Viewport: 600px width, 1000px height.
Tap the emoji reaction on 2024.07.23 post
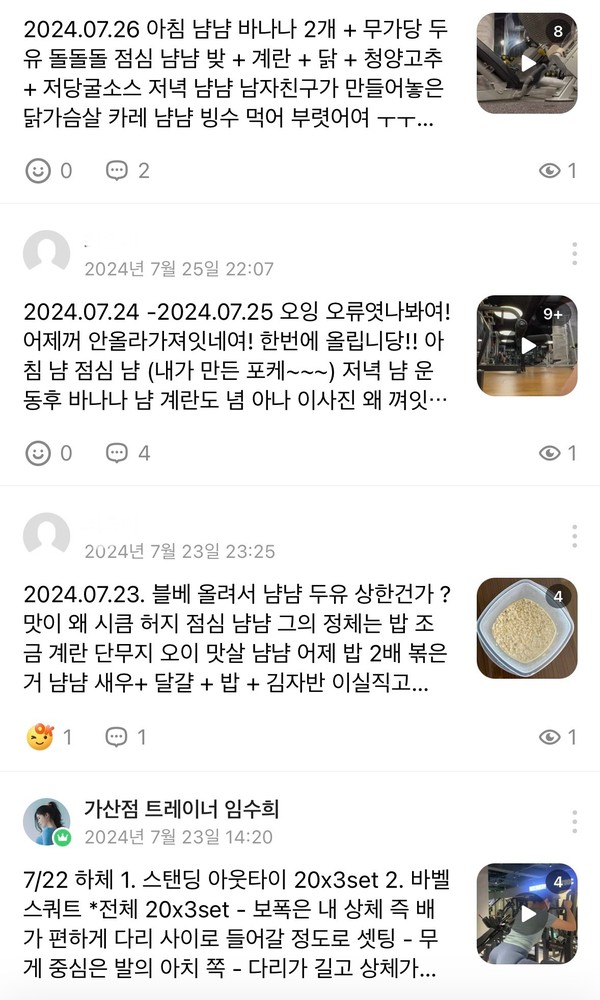38,737
